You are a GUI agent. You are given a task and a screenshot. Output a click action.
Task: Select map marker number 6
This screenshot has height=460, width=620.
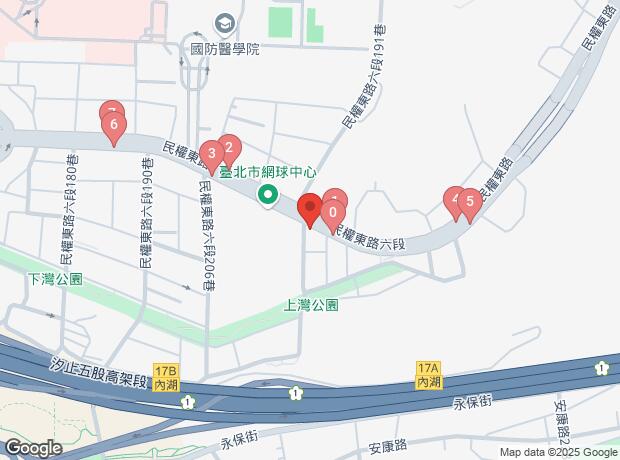pyautogui.click(x=115, y=126)
